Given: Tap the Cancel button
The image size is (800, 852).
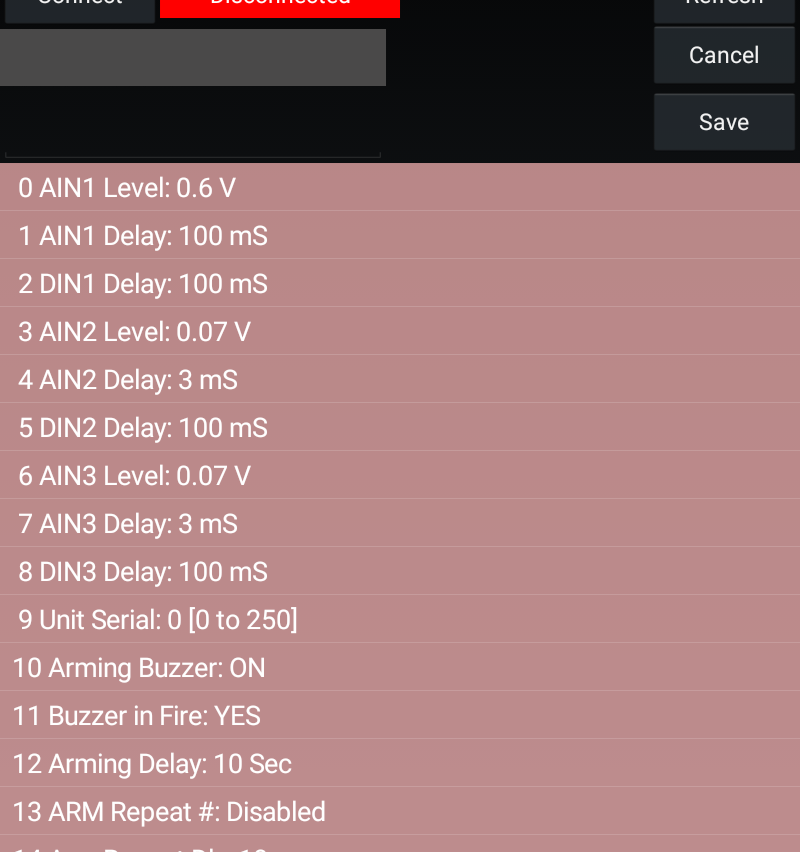Looking at the screenshot, I should [x=724, y=55].
